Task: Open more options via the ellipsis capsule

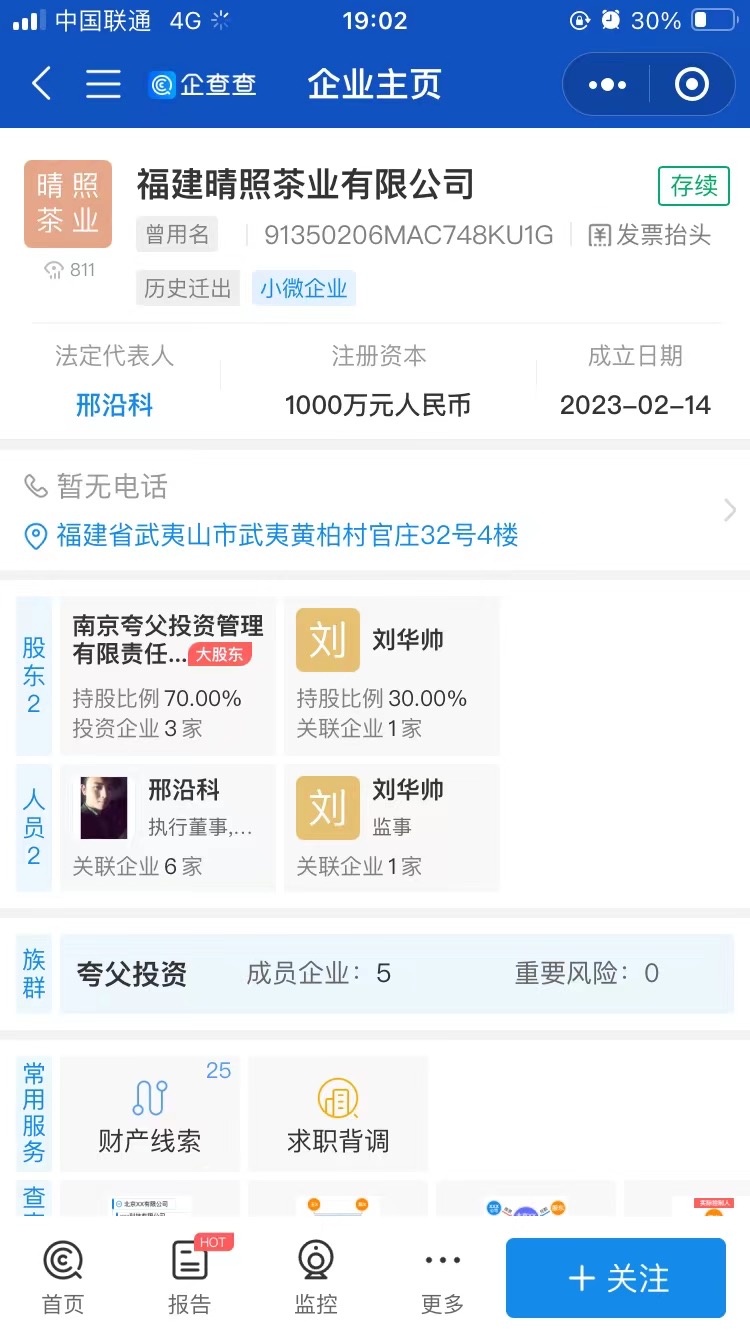Action: 604,84
